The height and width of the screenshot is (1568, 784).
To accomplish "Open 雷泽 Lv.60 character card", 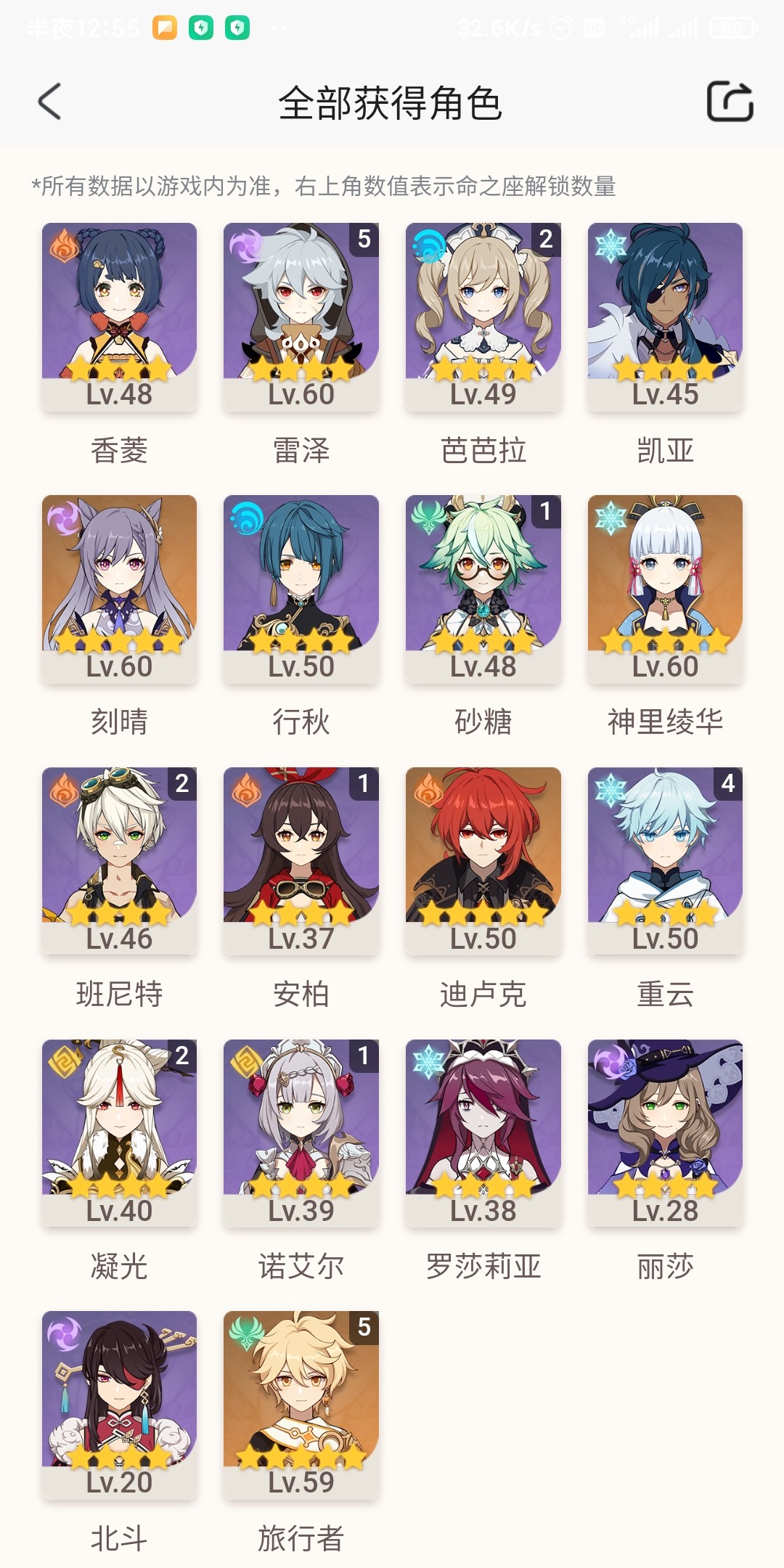I will (301, 317).
